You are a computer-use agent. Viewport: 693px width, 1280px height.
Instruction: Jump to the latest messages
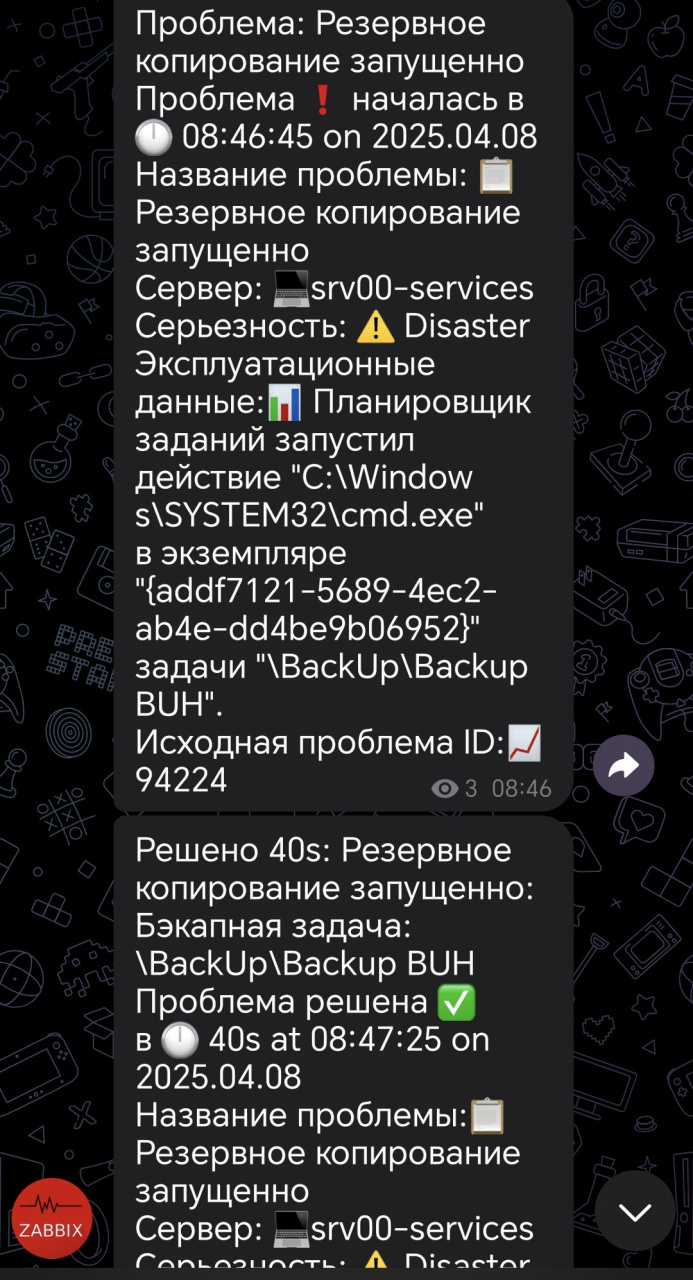[634, 1211]
